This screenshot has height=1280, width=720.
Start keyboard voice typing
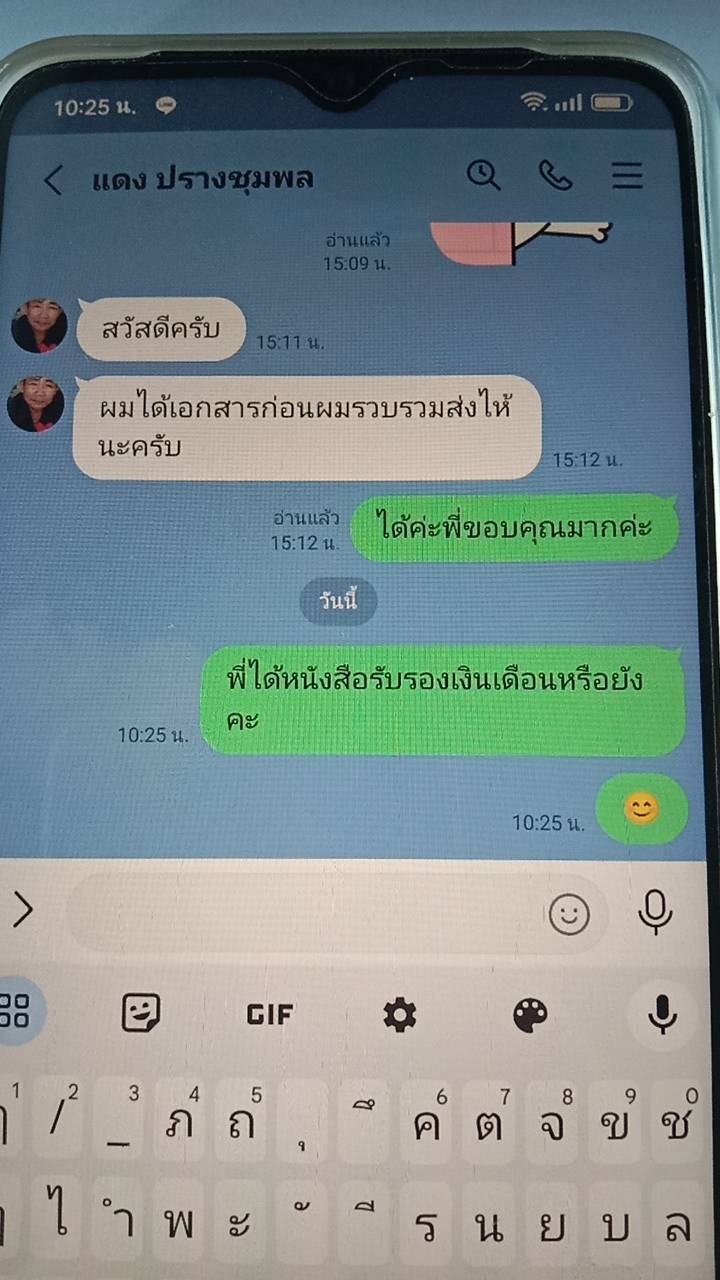click(x=662, y=1014)
